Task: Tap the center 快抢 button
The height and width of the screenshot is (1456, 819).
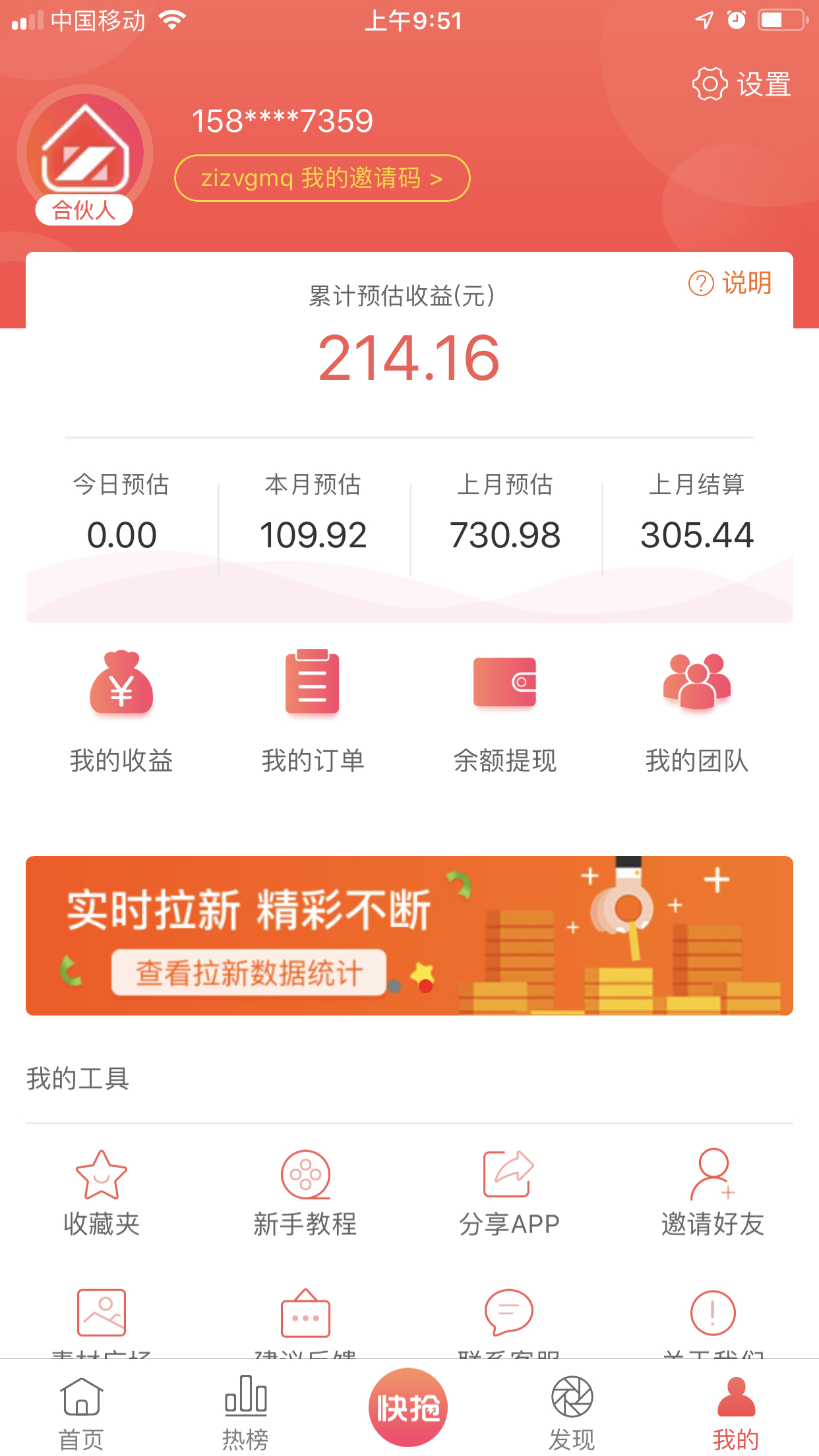Action: pos(408,1407)
